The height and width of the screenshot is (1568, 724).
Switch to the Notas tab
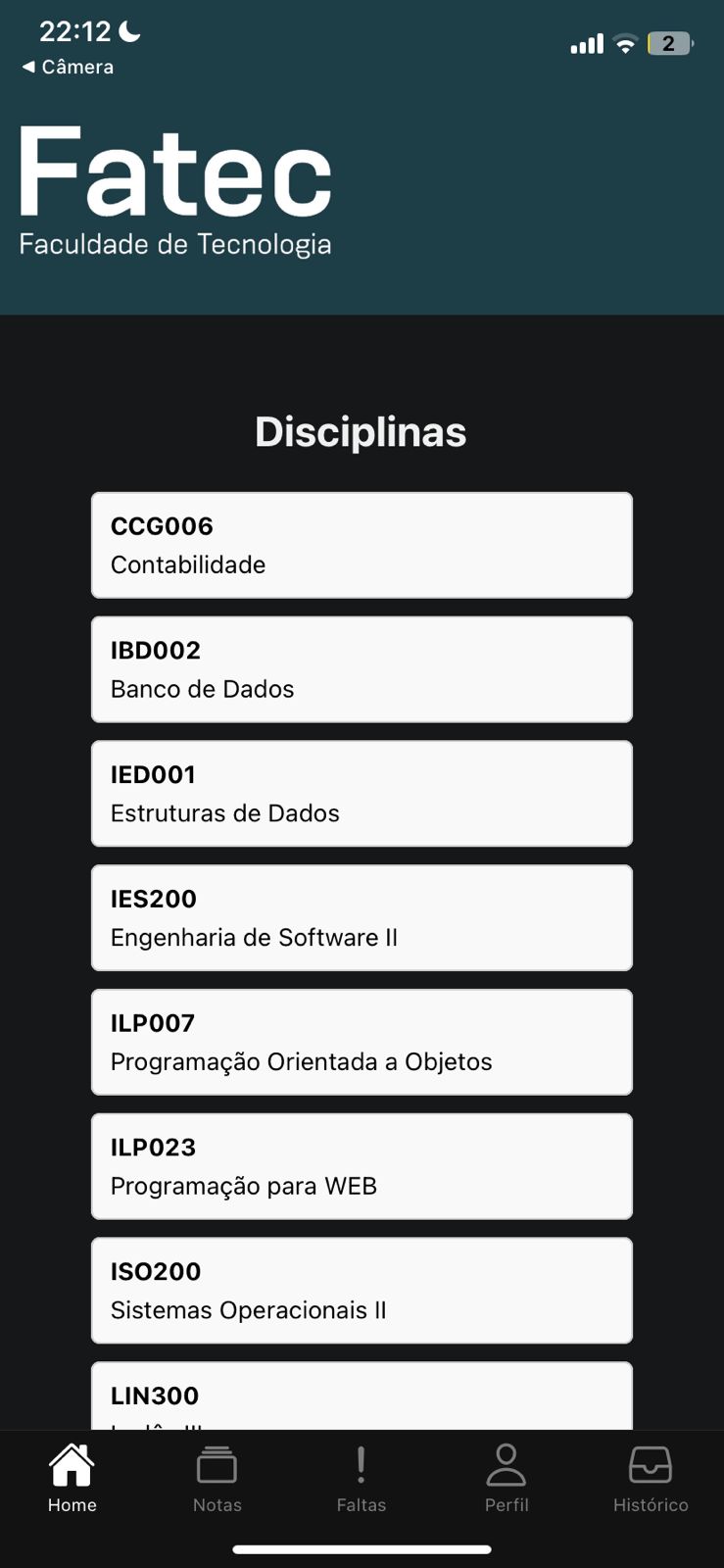point(217,1480)
